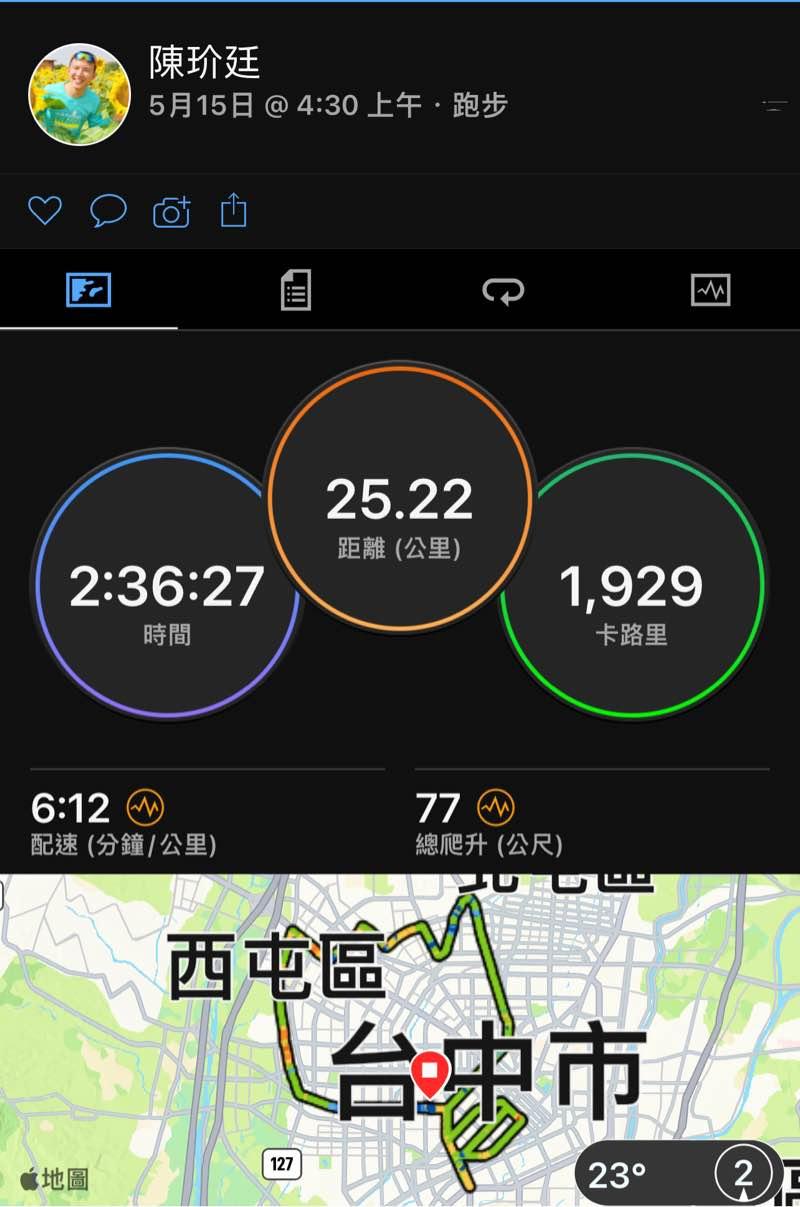The height and width of the screenshot is (1207, 800).
Task: Like this running activity
Action: pyautogui.click(x=45, y=211)
